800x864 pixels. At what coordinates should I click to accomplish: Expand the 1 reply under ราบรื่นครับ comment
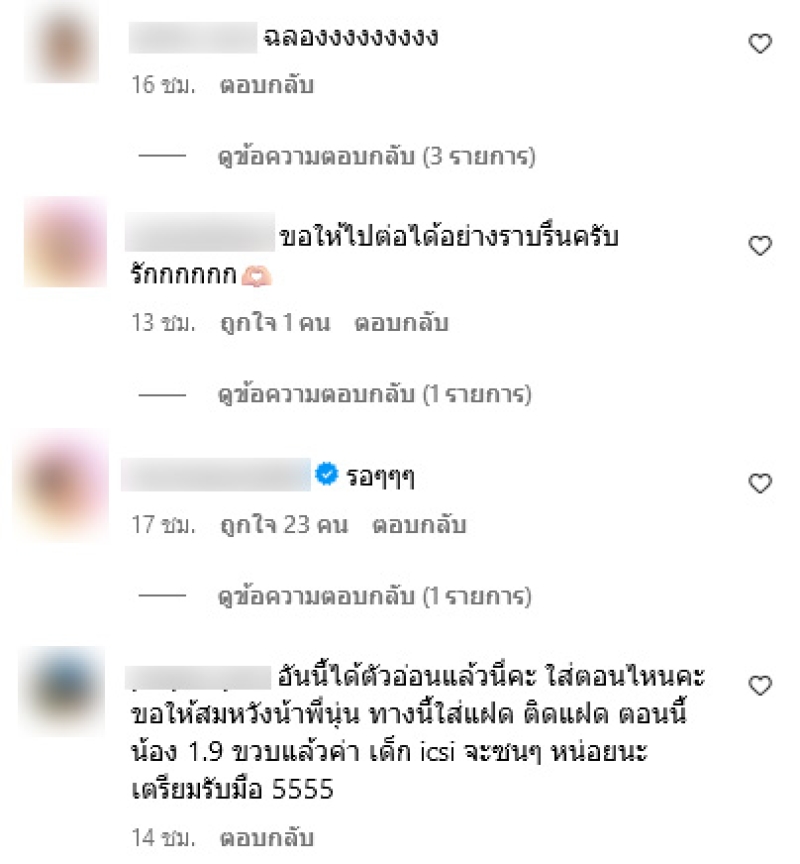(x=373, y=395)
